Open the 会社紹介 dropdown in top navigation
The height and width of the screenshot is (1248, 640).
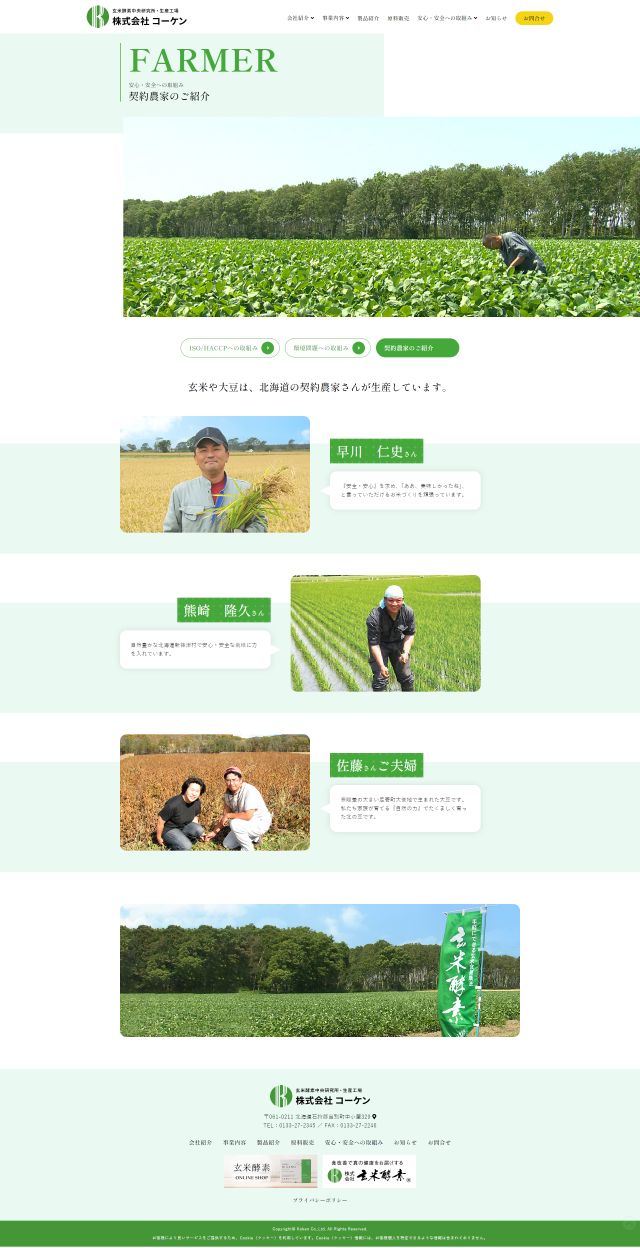[300, 18]
